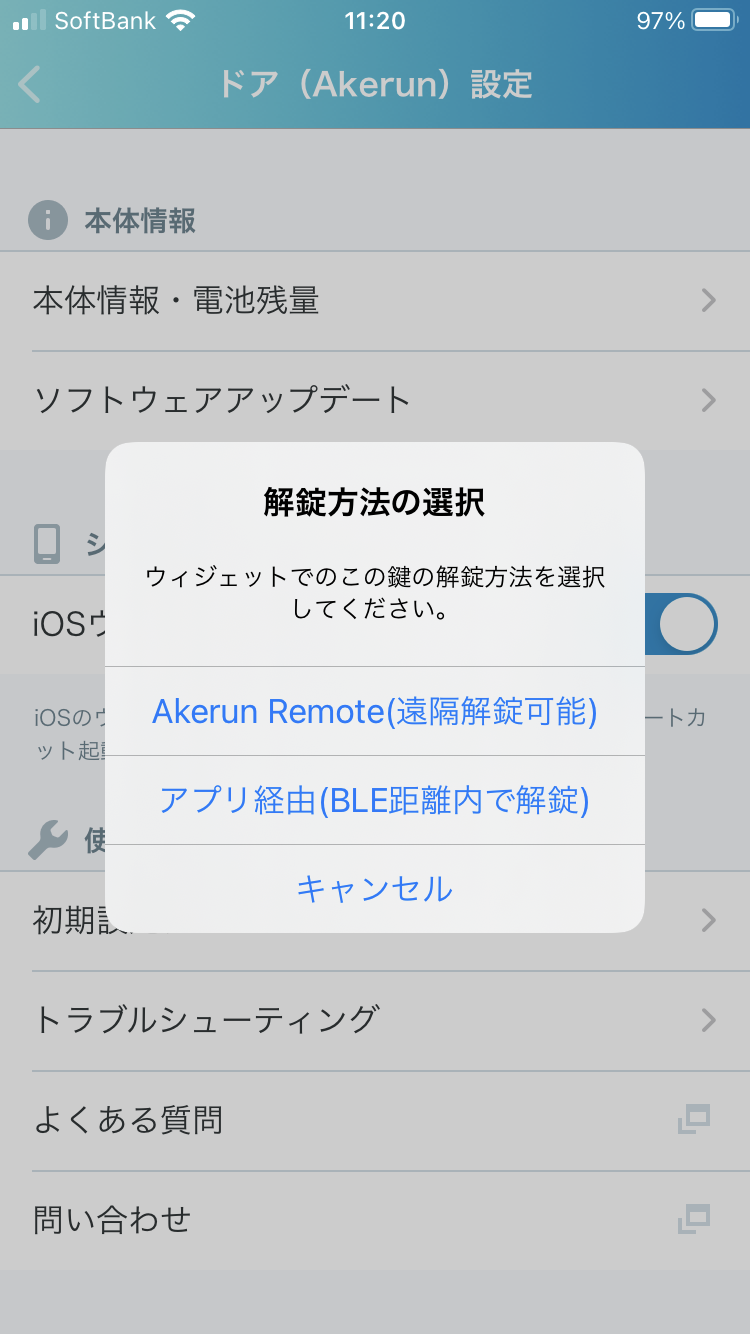Dismiss the dialog with キャンセル
Image resolution: width=750 pixels, height=1334 pixels.
374,888
